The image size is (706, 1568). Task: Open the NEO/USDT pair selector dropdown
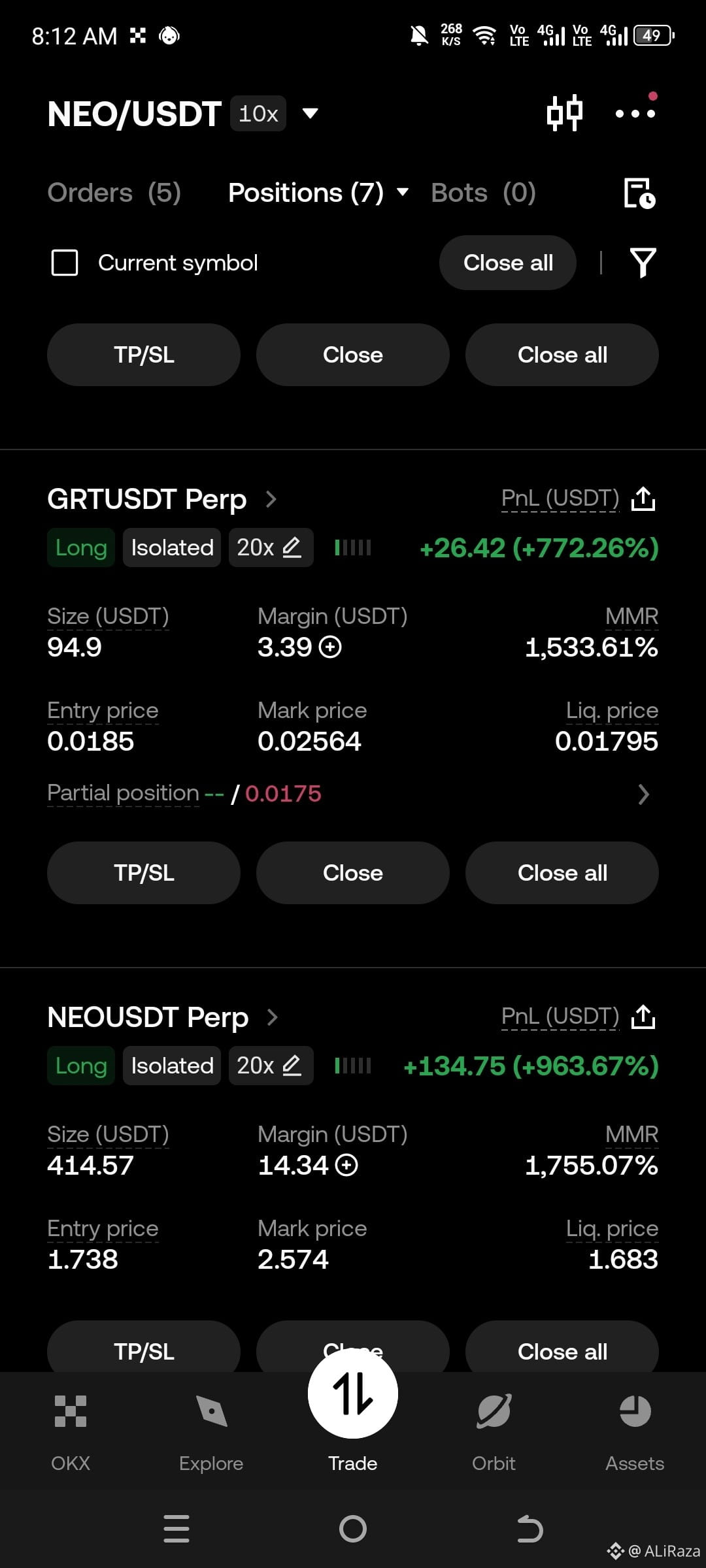tap(310, 114)
